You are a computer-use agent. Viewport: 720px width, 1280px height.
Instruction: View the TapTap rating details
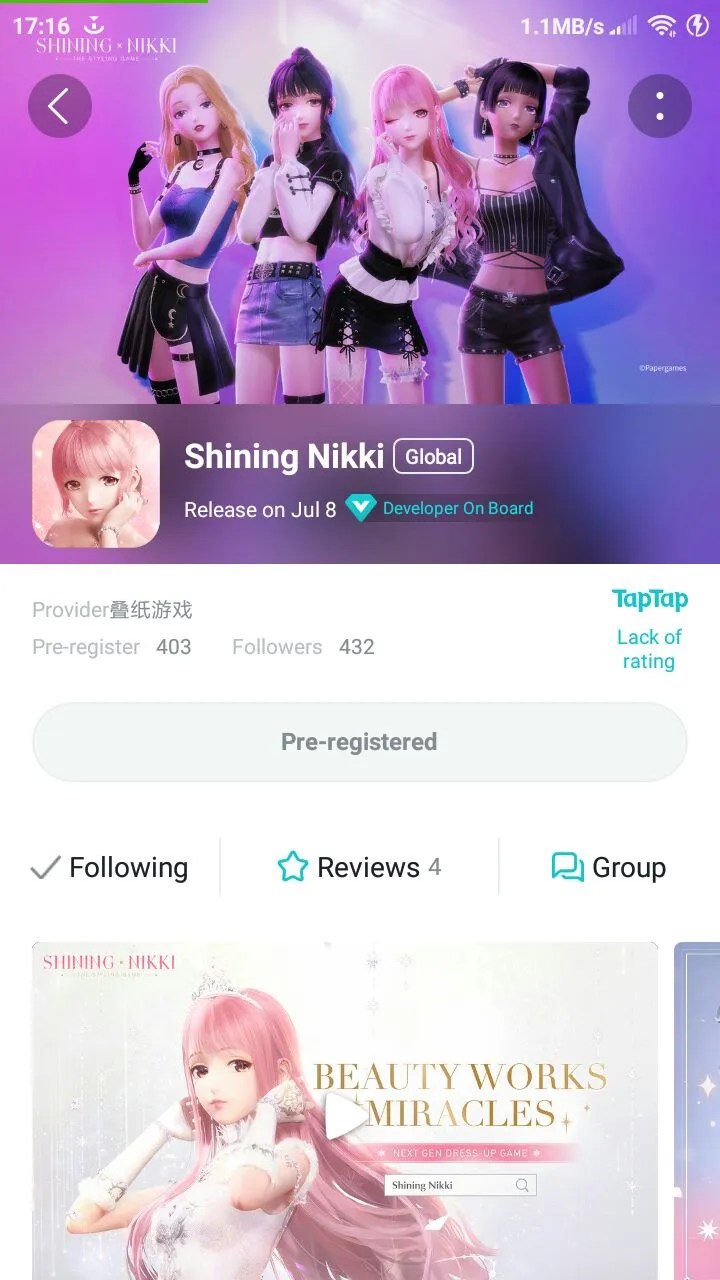click(649, 630)
